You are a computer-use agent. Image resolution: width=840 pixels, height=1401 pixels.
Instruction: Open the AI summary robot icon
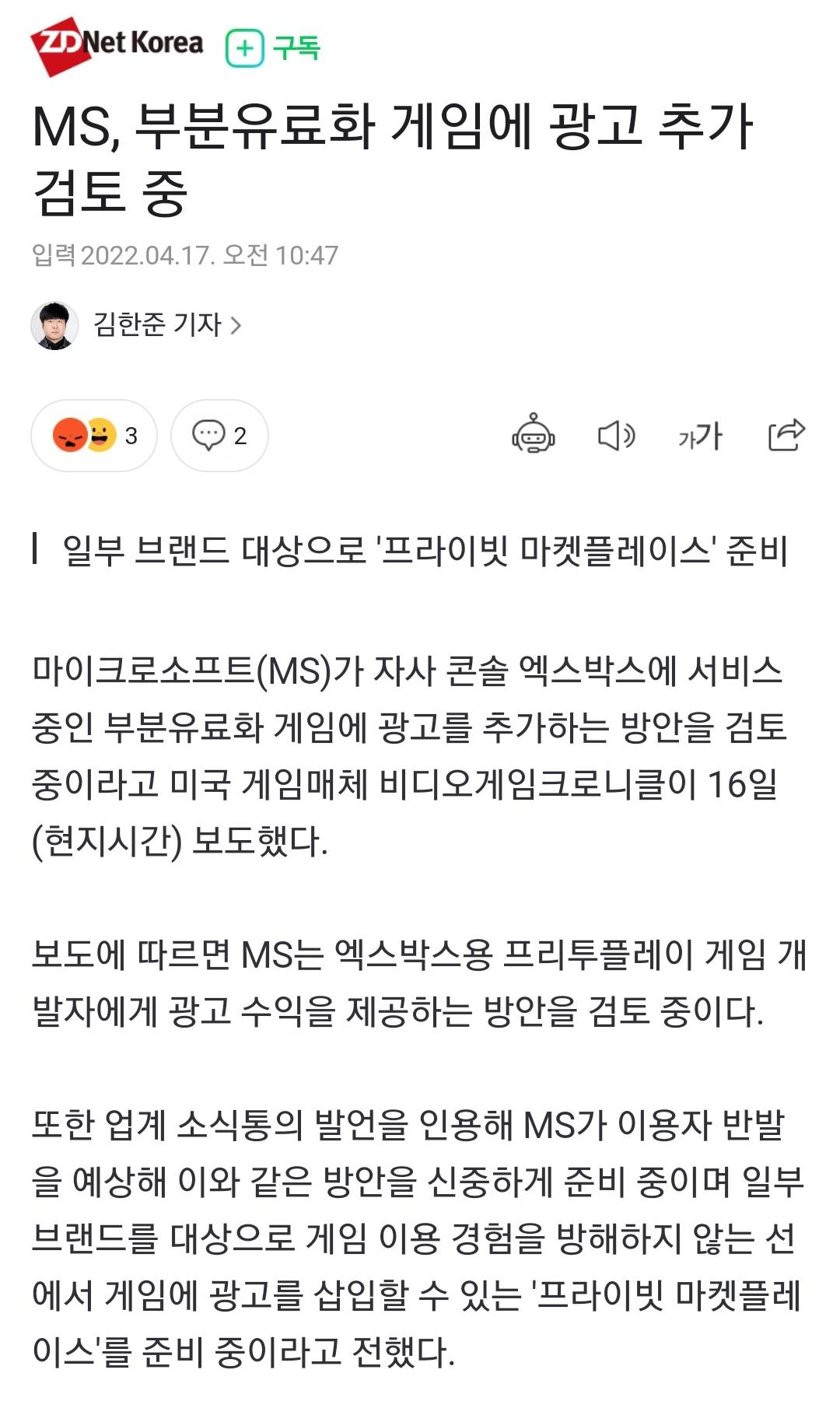click(534, 434)
